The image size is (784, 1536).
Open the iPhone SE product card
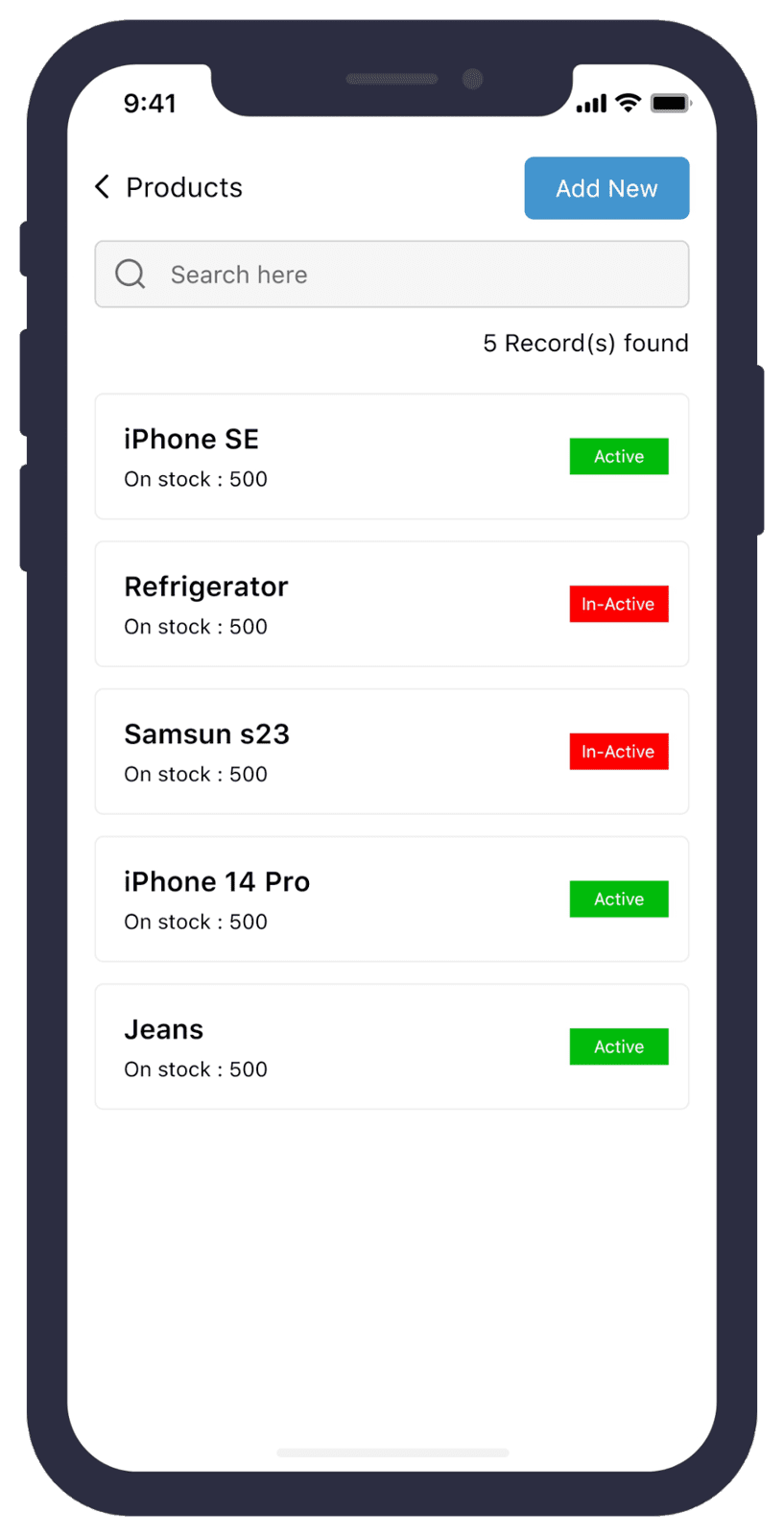coord(392,457)
